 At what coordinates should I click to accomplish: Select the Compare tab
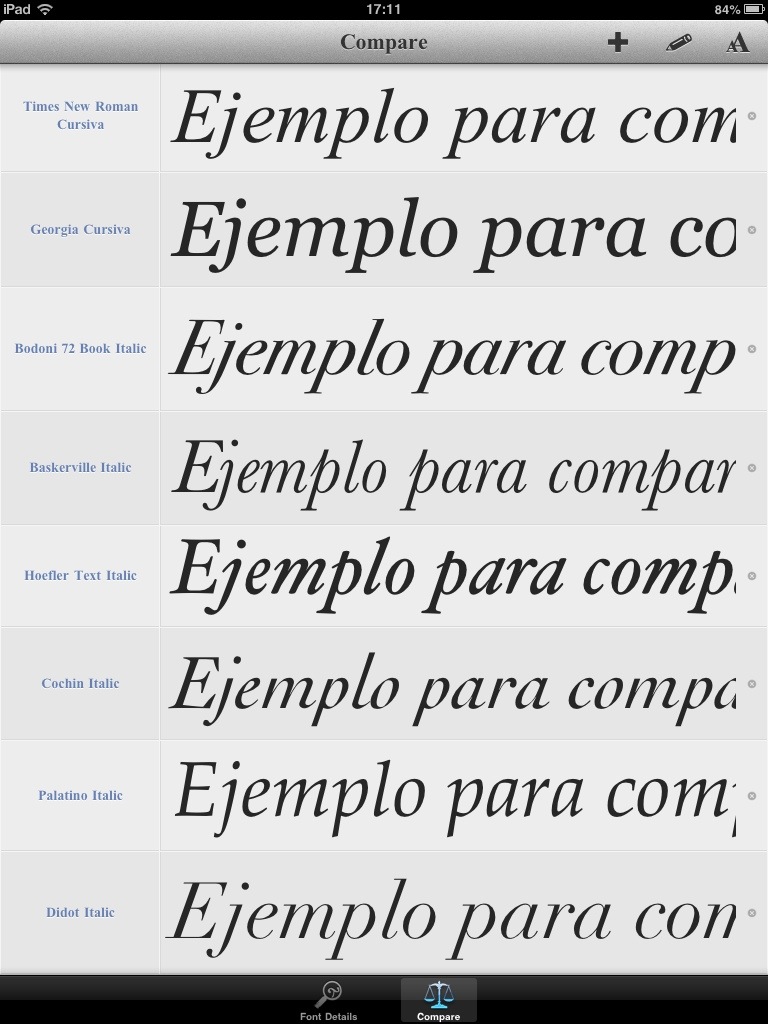pyautogui.click(x=438, y=1000)
